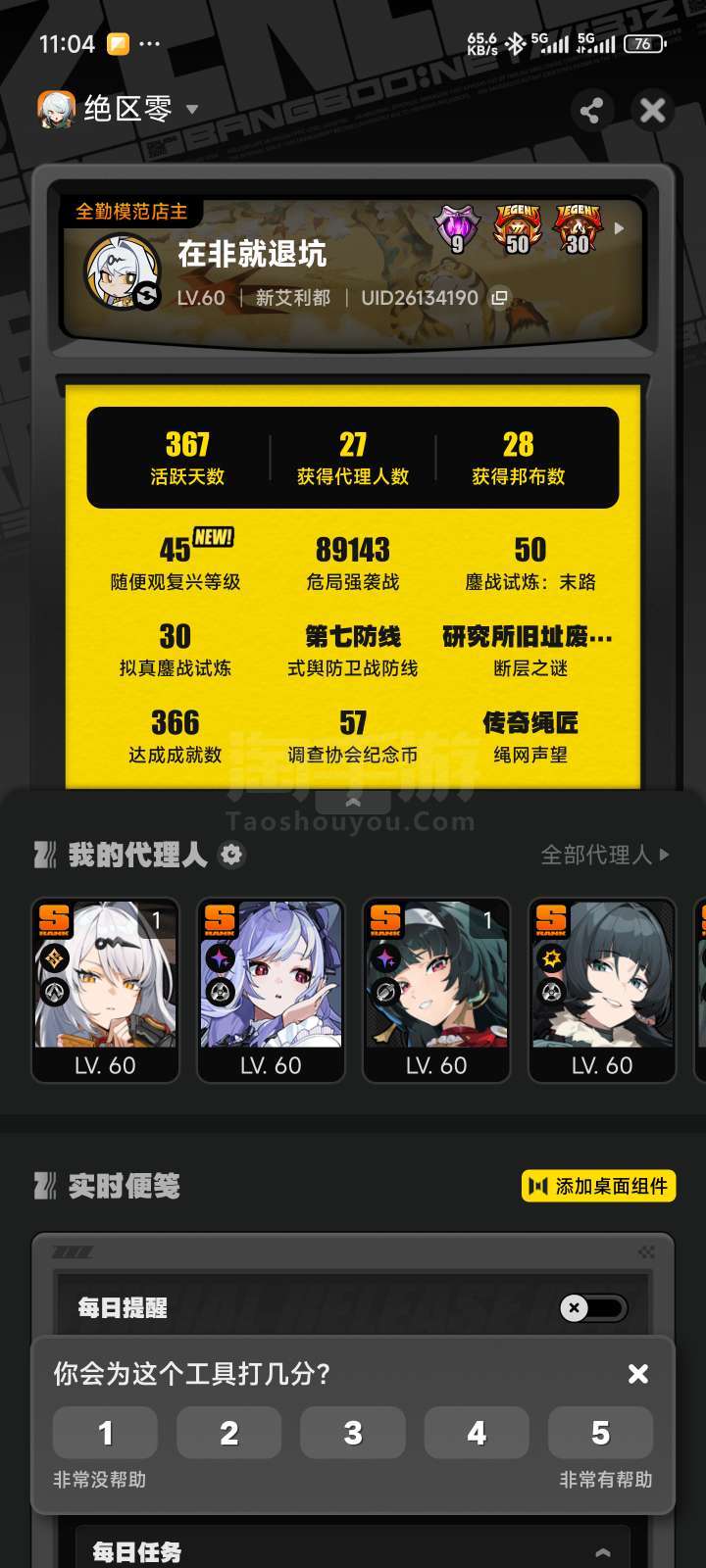Image resolution: width=706 pixels, height=1568 pixels.
Task: Open the 绝区零 game switcher dropdown
Action: 192,109
